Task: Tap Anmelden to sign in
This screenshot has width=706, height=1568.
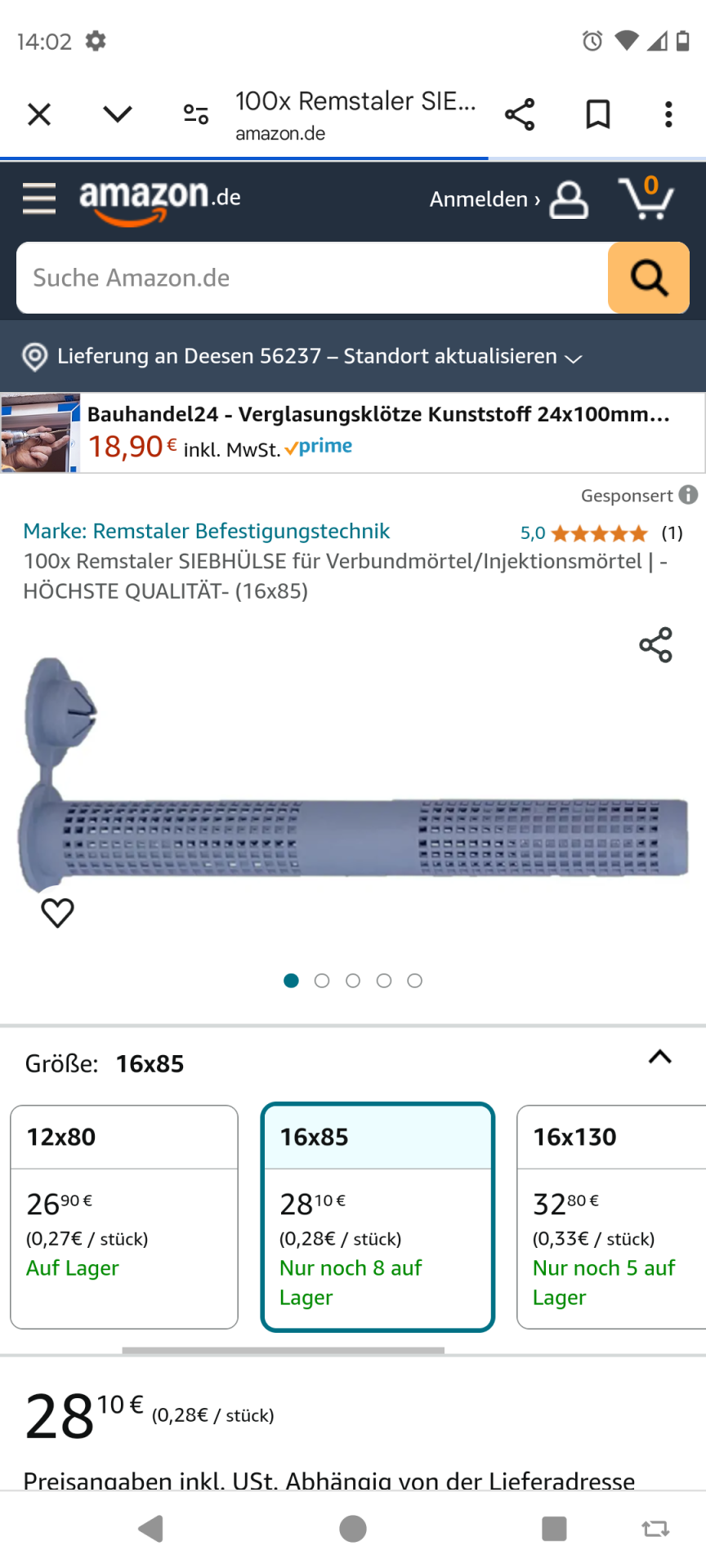Action: click(508, 199)
